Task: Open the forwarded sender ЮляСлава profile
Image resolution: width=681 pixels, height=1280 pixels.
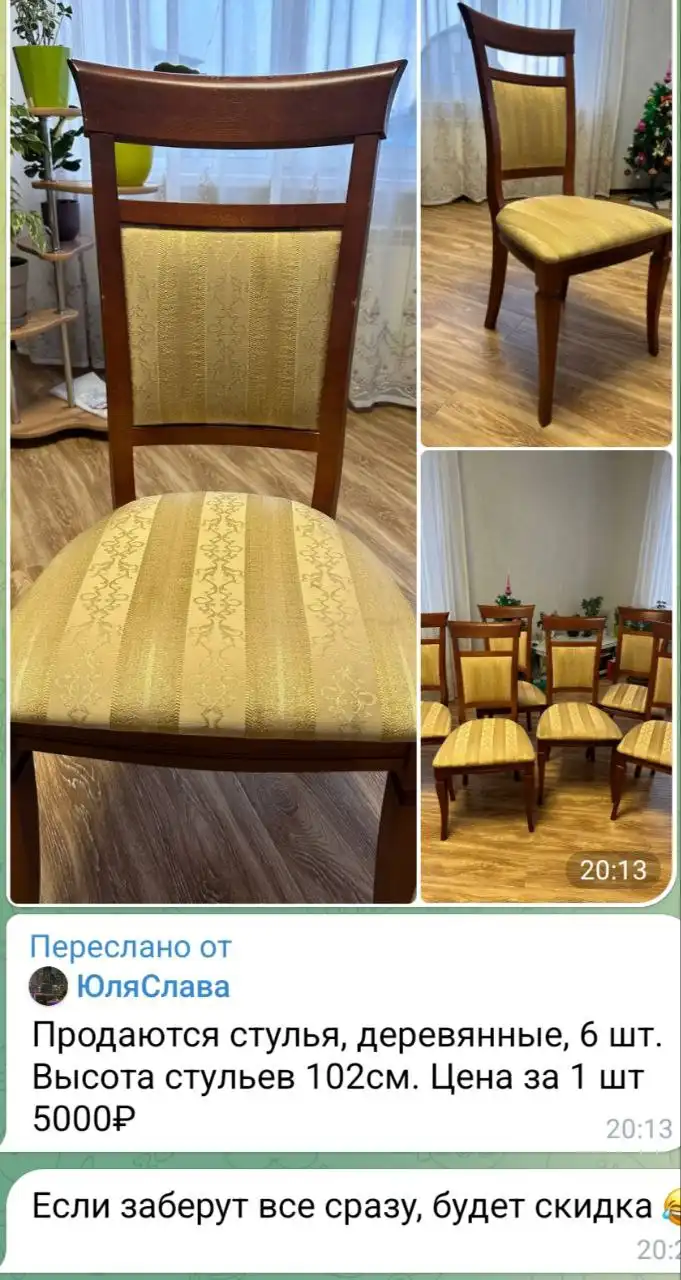Action: pyautogui.click(x=152, y=987)
